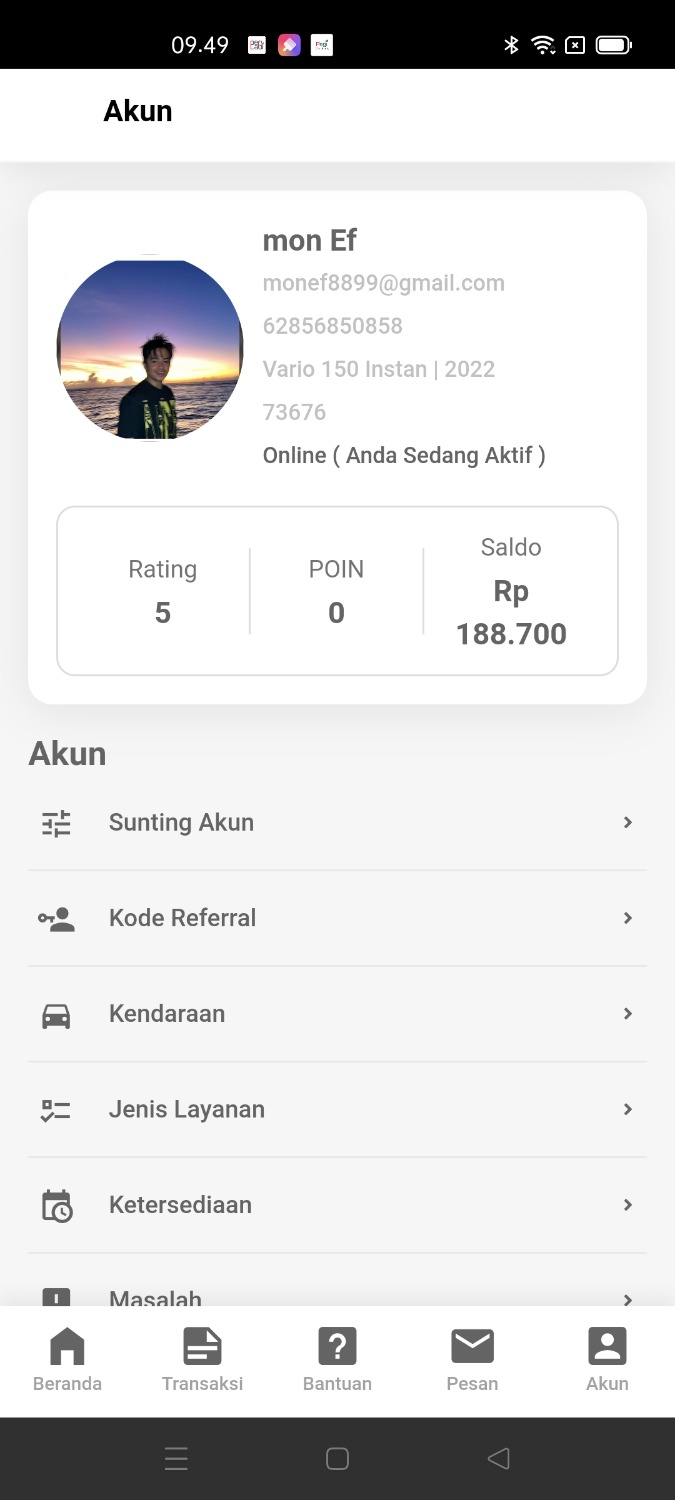Screen dimensions: 675x1500
Task: Go to the system home screen
Action: coord(337,1459)
